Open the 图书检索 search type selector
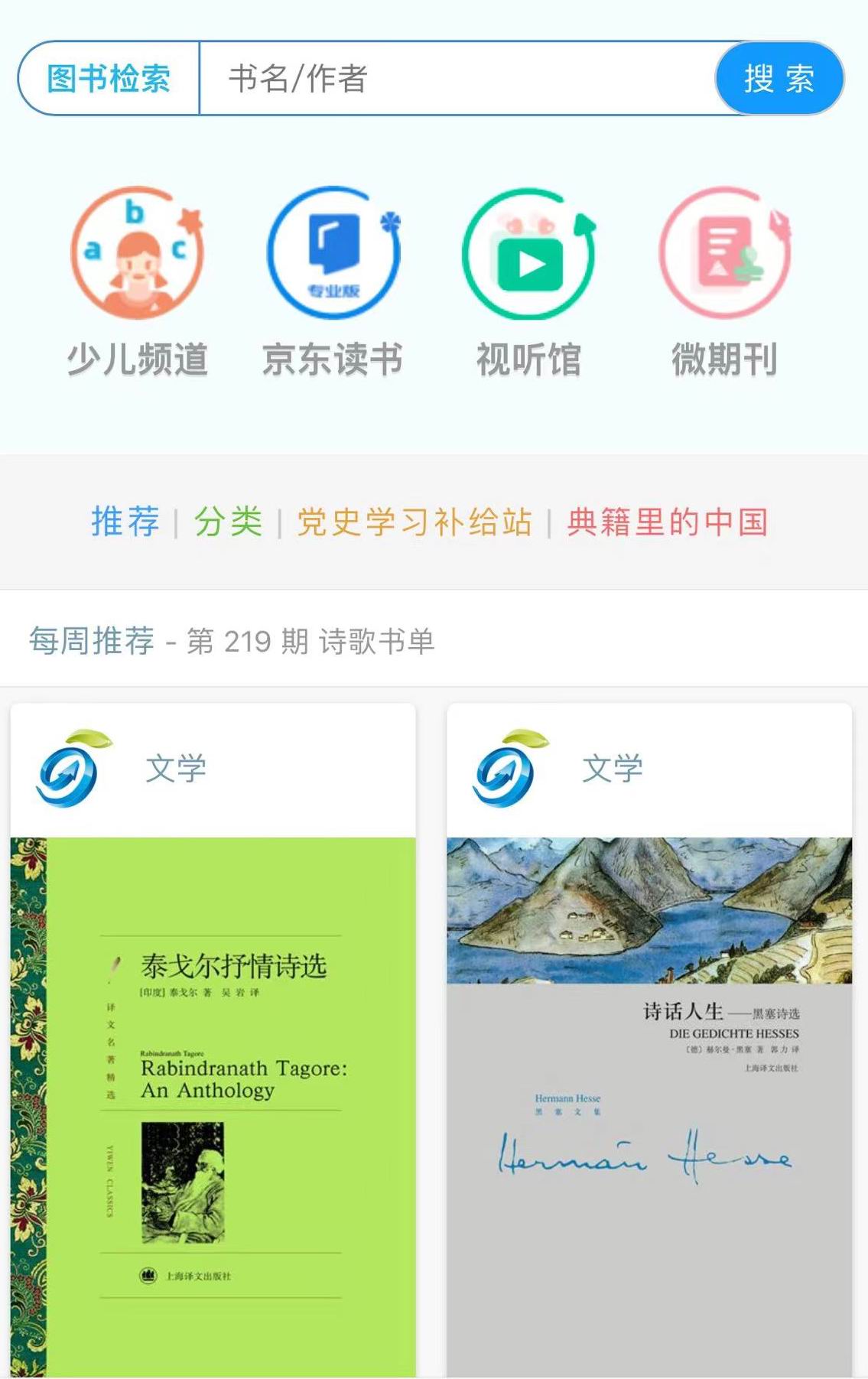The height and width of the screenshot is (1379, 868). [109, 79]
